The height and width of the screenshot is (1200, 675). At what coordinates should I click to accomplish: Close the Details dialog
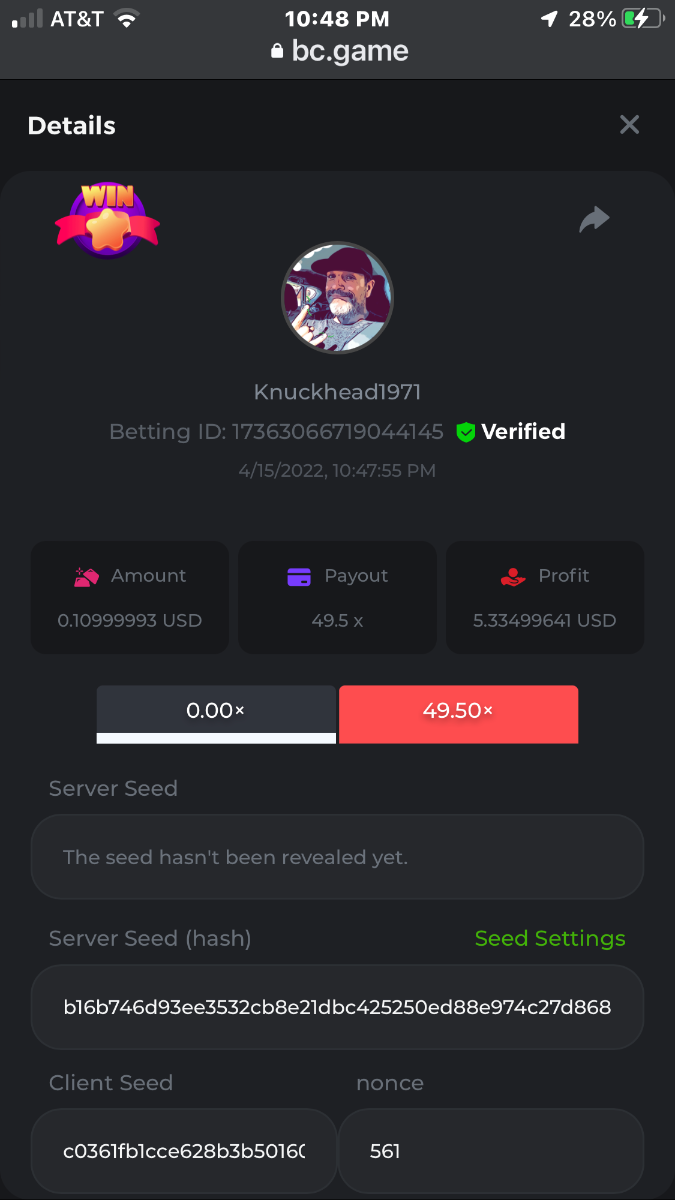629,125
